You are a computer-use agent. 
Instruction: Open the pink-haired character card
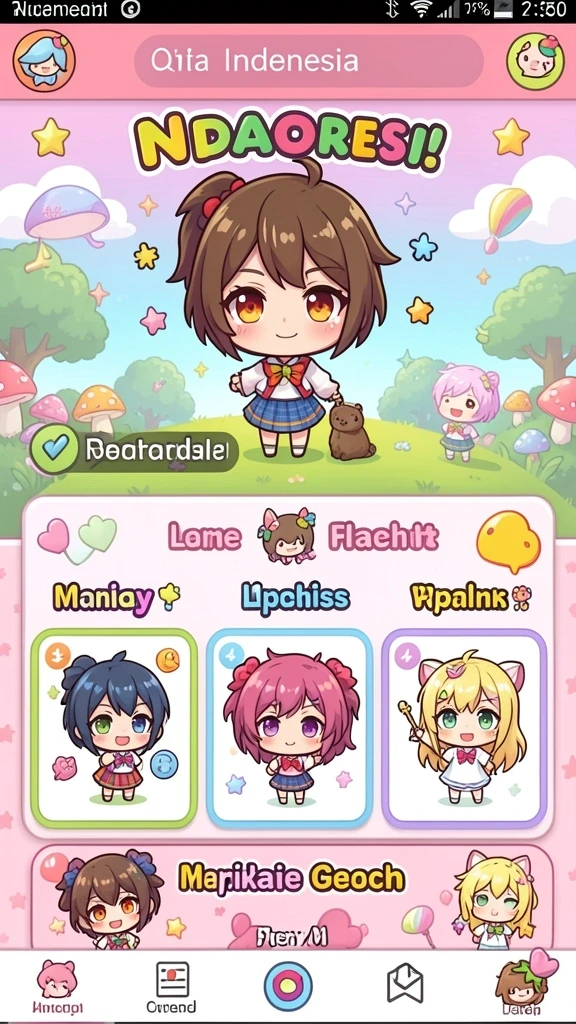point(289,729)
